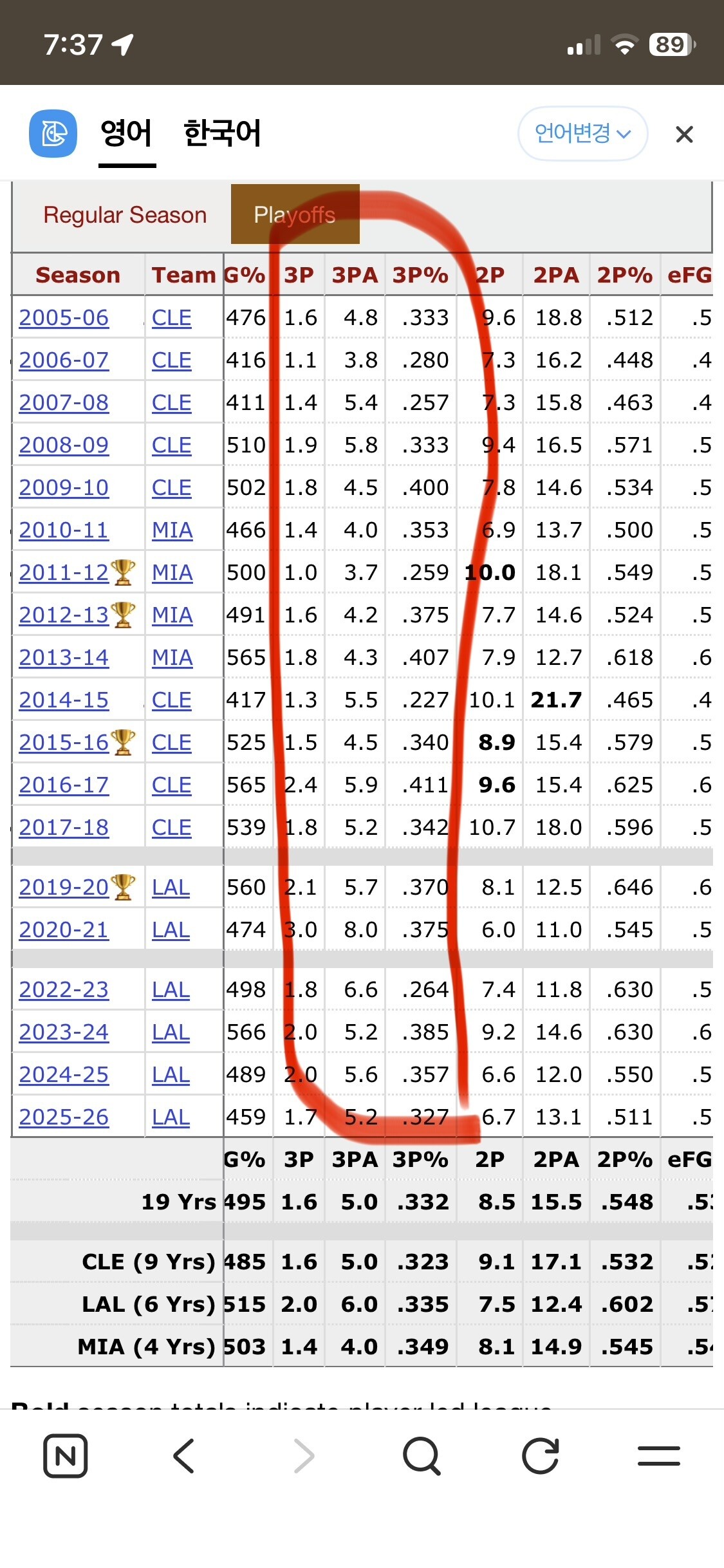Select the Playoffs tab

coord(295,214)
